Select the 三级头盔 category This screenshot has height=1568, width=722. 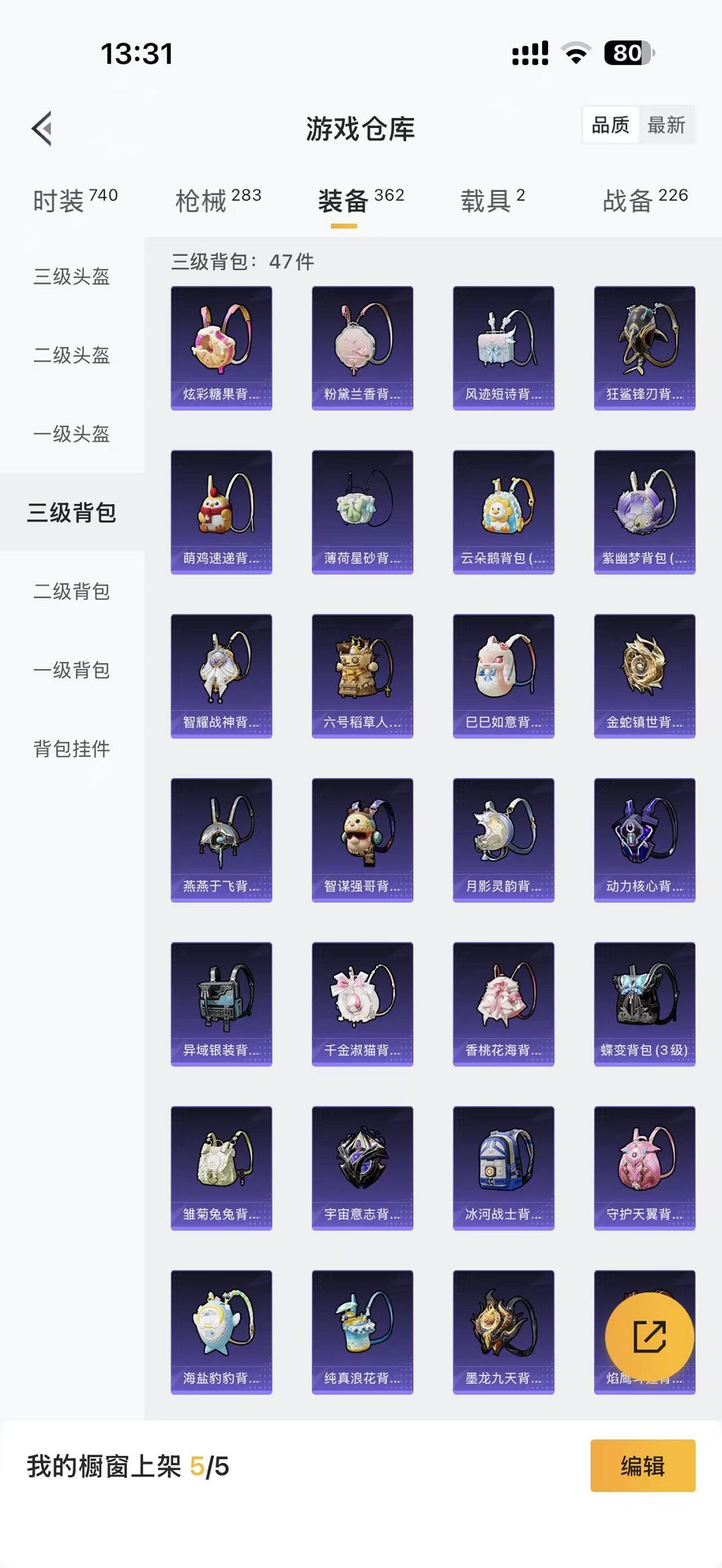coord(73,277)
